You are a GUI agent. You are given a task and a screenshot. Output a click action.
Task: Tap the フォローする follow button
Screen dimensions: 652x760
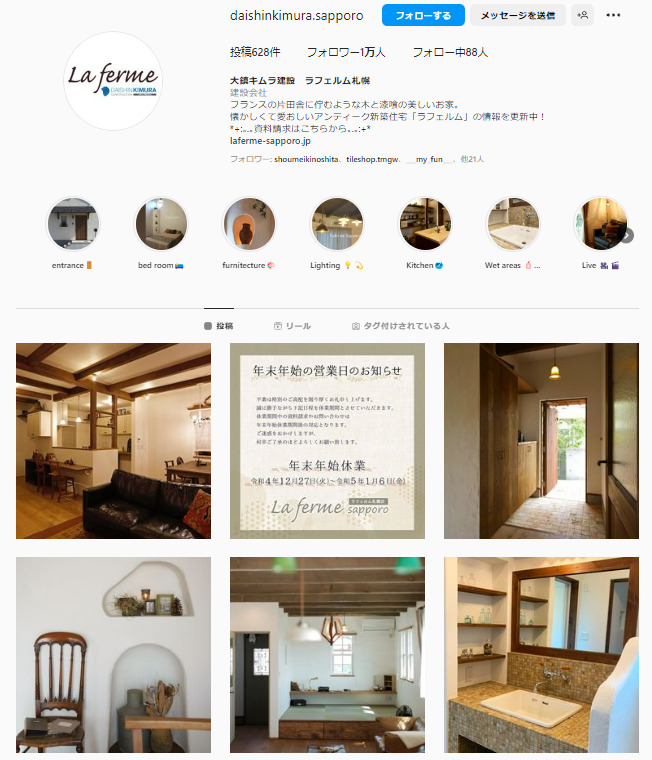coord(422,15)
